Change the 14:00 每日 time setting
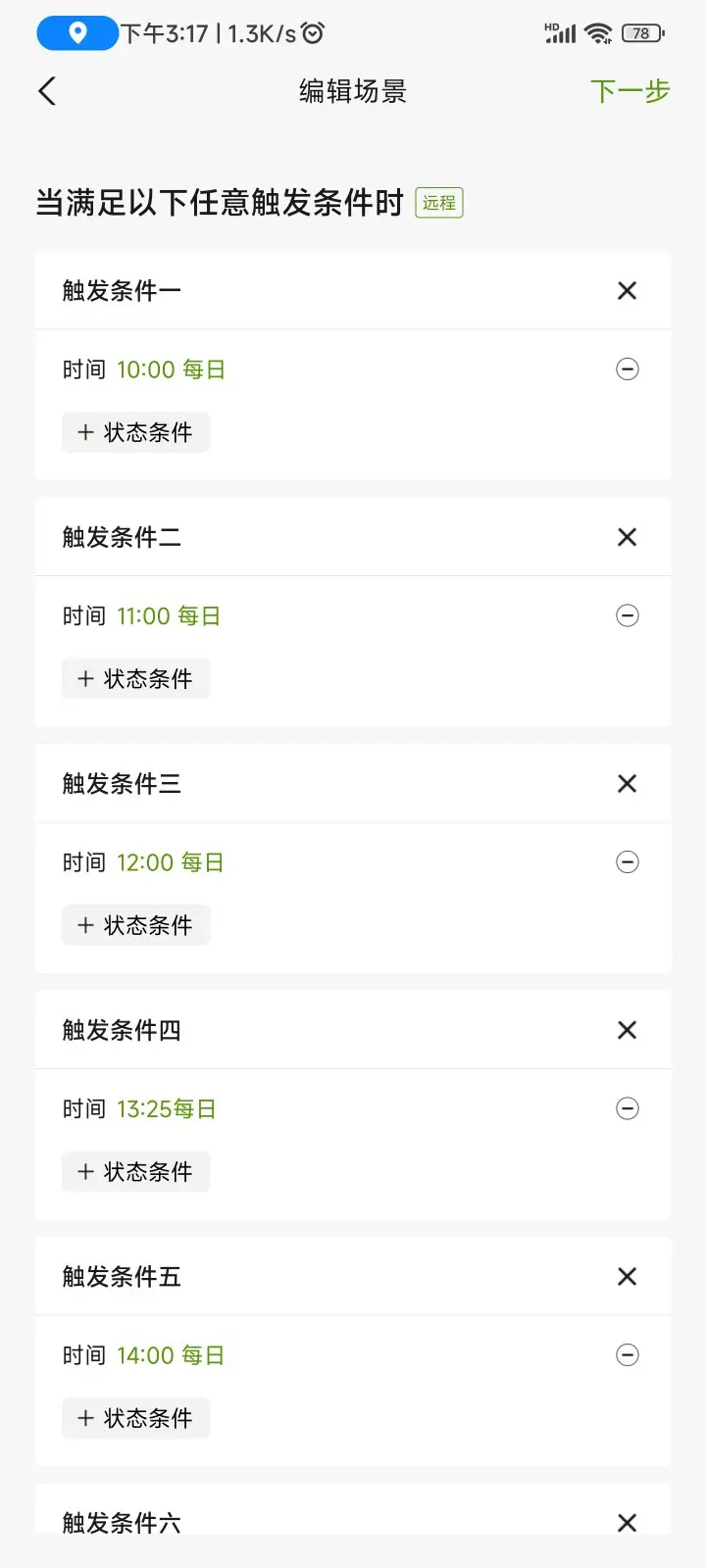 coord(171,1355)
